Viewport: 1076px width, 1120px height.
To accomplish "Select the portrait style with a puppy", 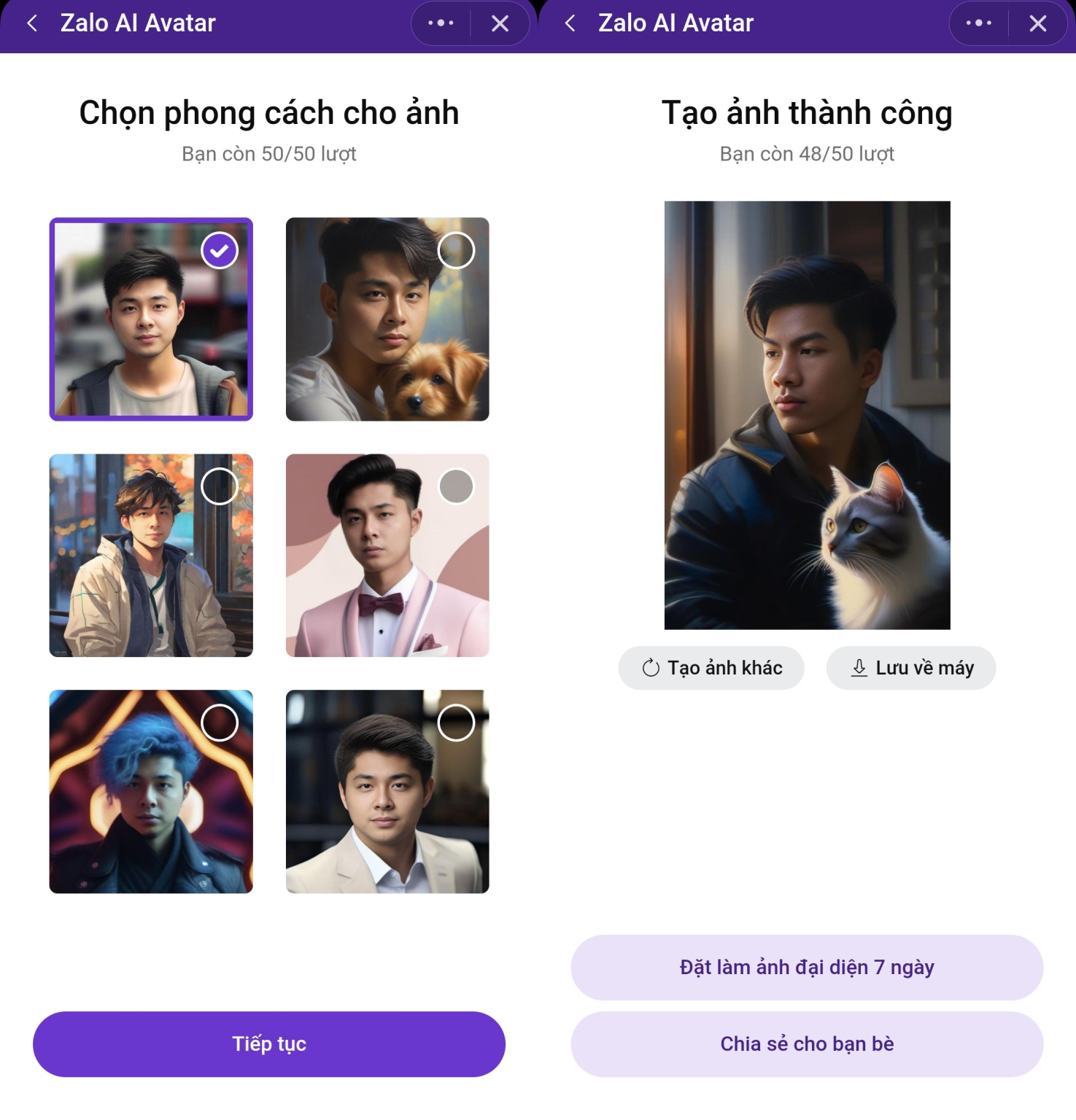I will [387, 319].
